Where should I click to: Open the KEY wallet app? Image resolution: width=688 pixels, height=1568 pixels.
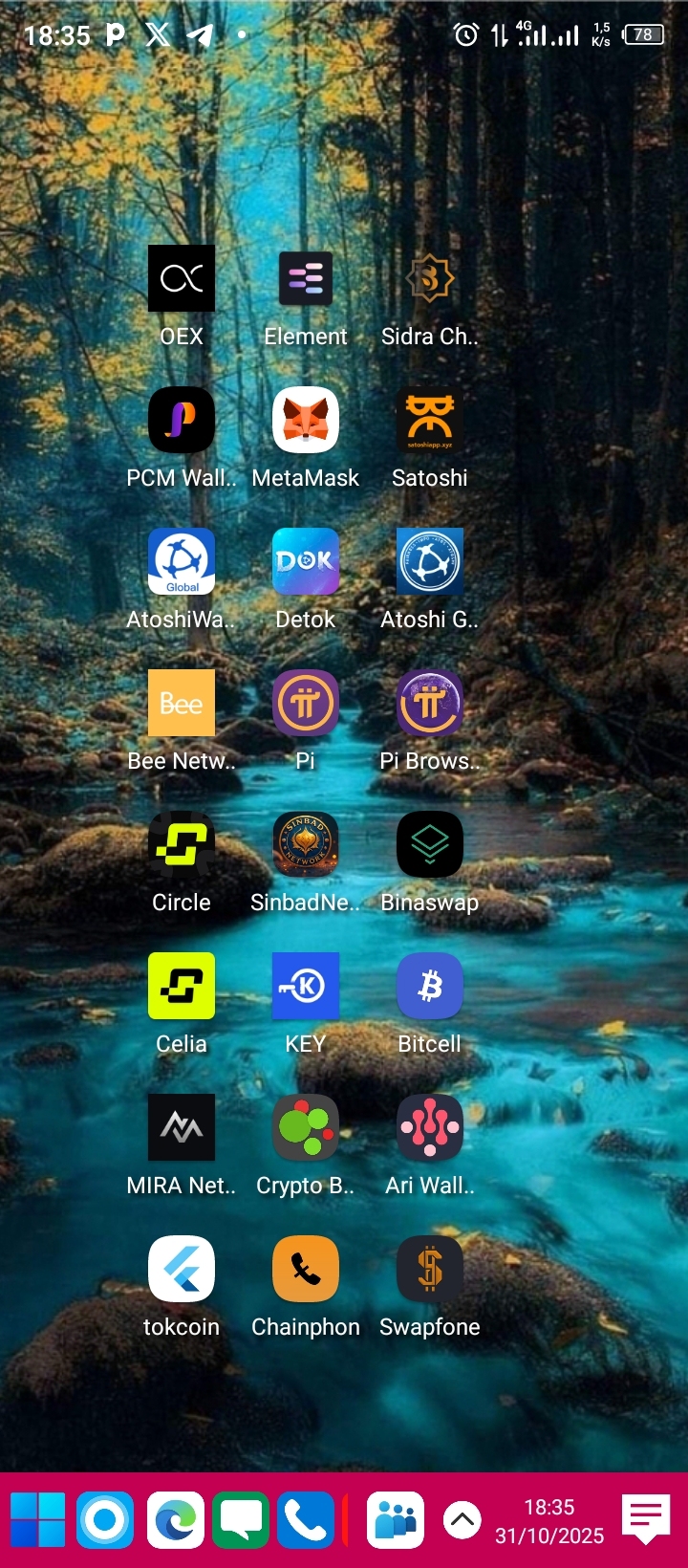point(306,986)
